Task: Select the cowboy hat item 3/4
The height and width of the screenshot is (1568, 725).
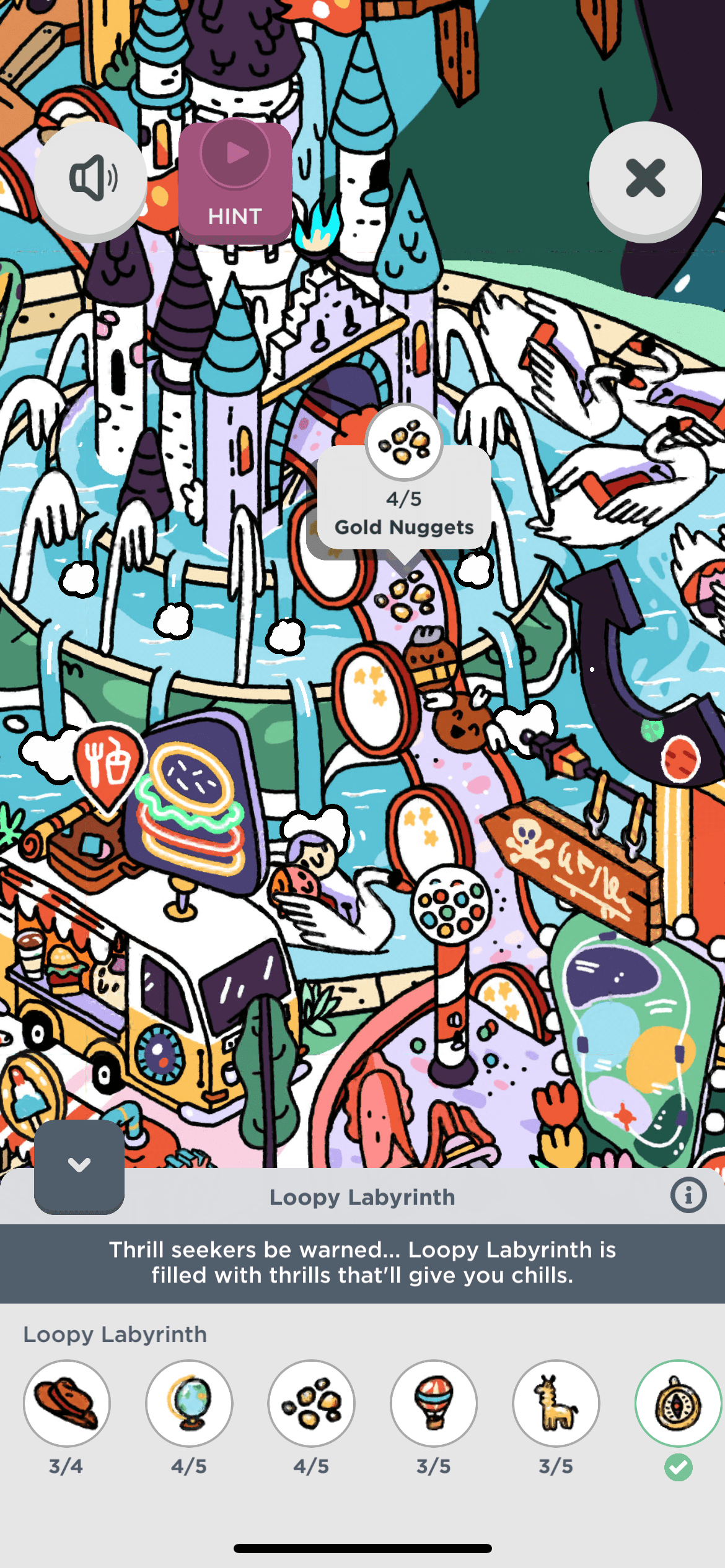Action: 67,1403
